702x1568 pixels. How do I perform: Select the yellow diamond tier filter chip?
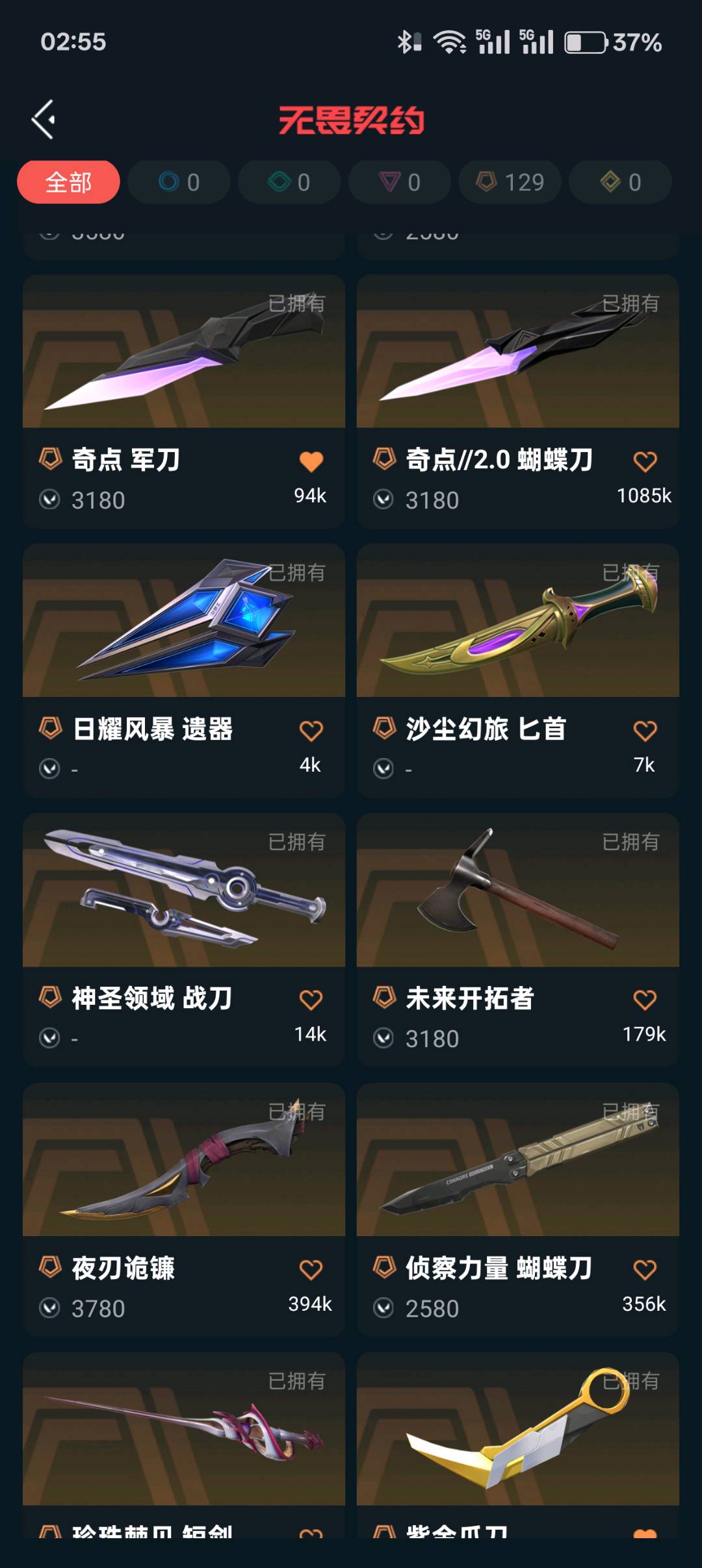[621, 182]
